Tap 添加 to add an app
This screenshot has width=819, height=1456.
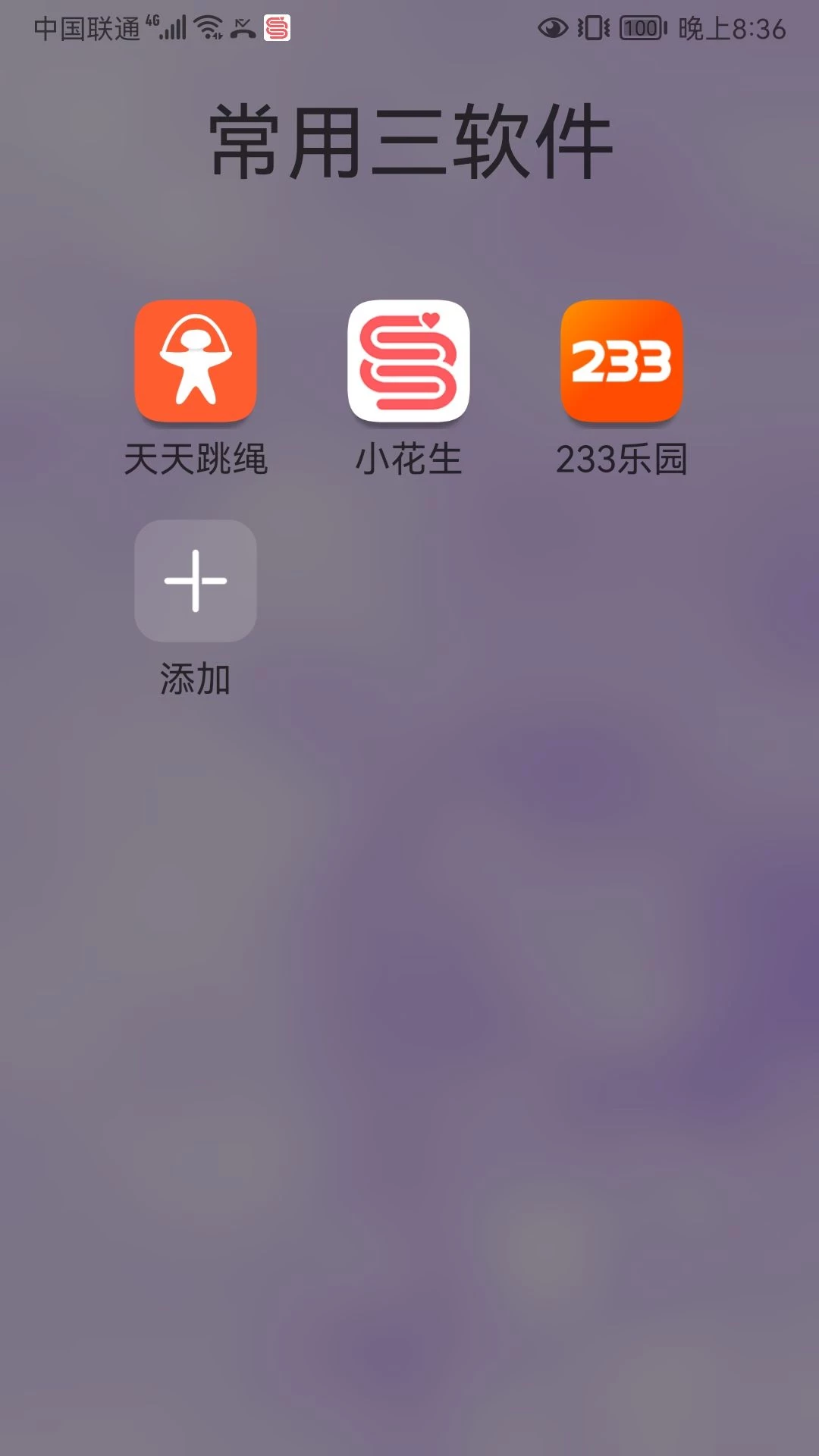tap(196, 581)
